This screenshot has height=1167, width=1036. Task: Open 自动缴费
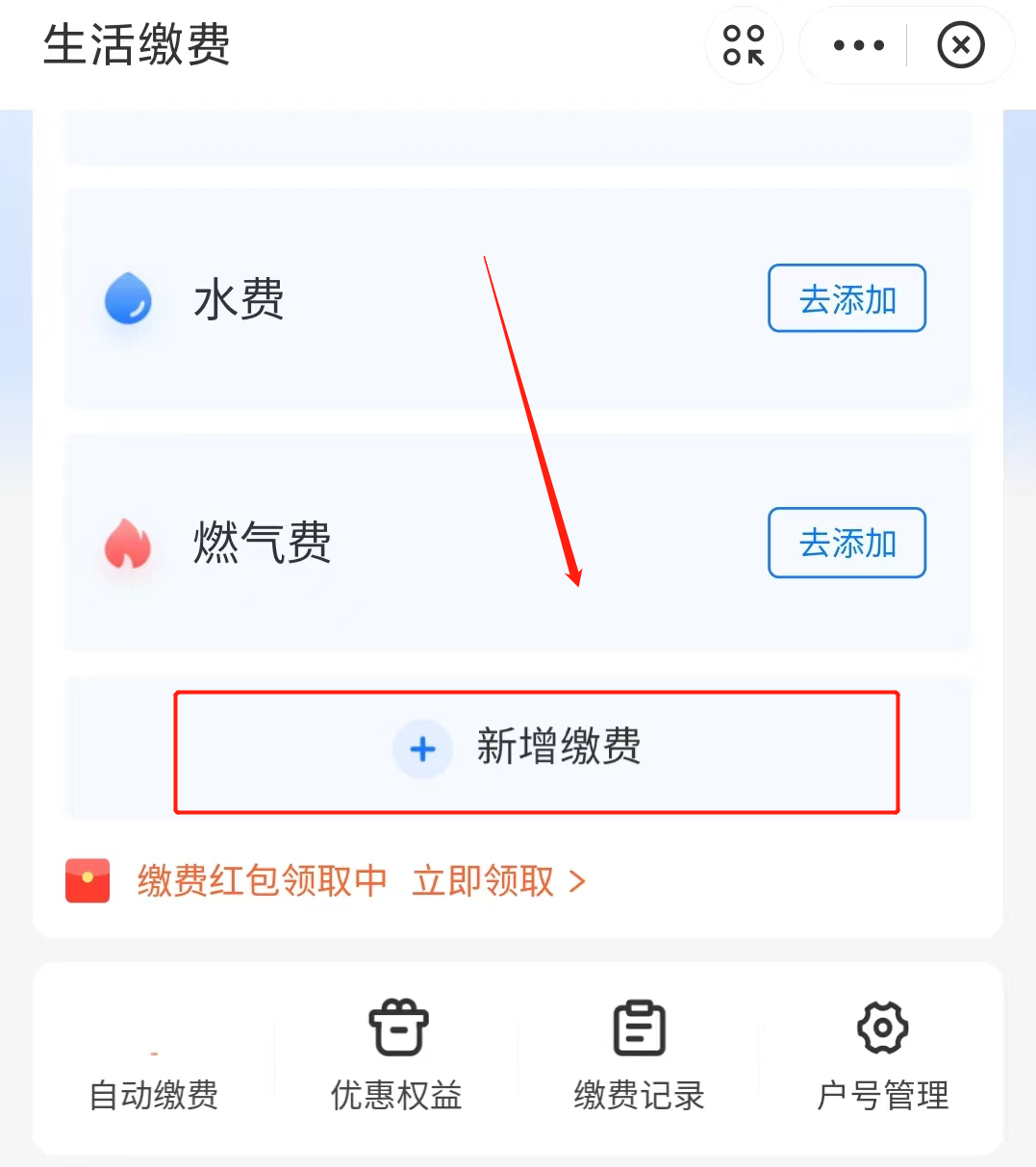[x=154, y=1068]
